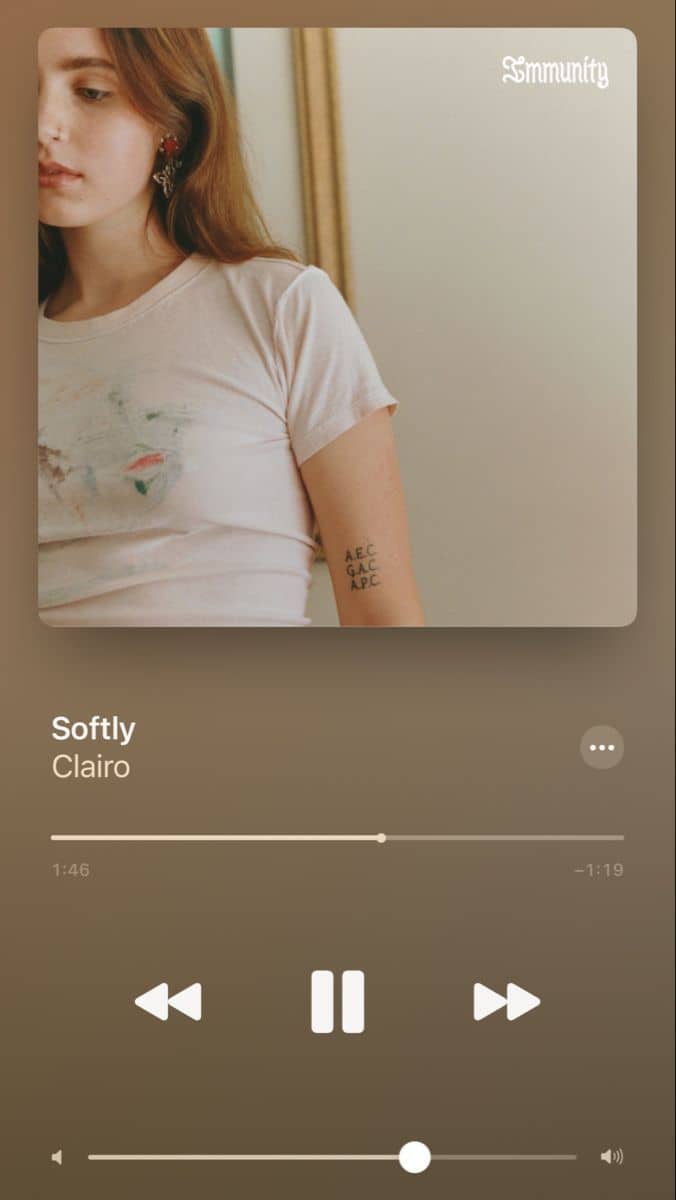Tap the song progress bar to seek
Viewport: 676px width, 1200px height.
pos(338,838)
